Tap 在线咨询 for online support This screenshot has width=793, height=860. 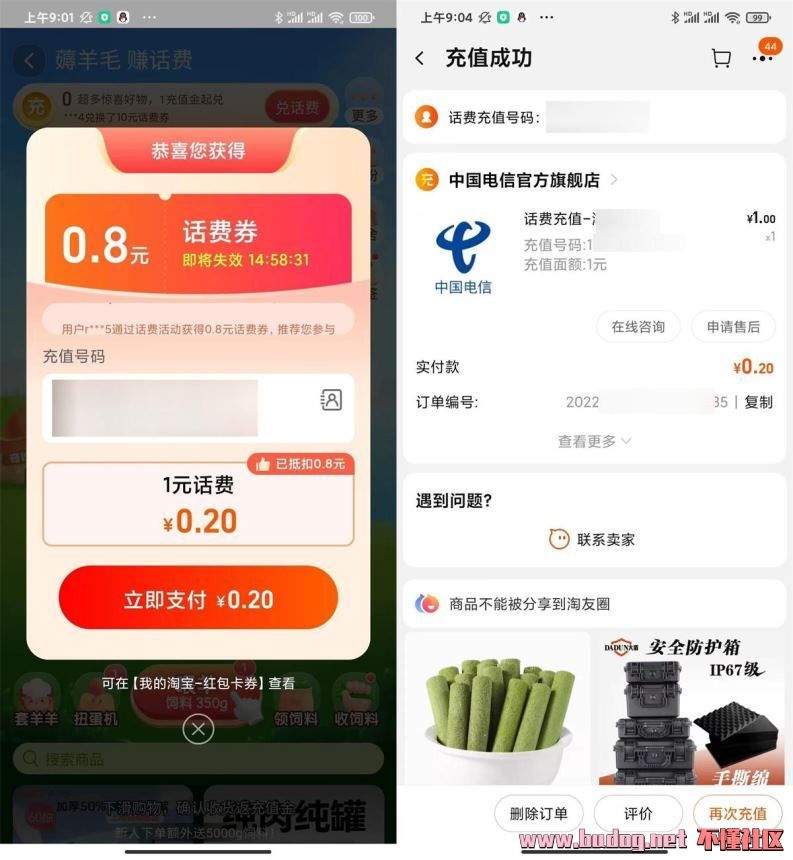[638, 326]
